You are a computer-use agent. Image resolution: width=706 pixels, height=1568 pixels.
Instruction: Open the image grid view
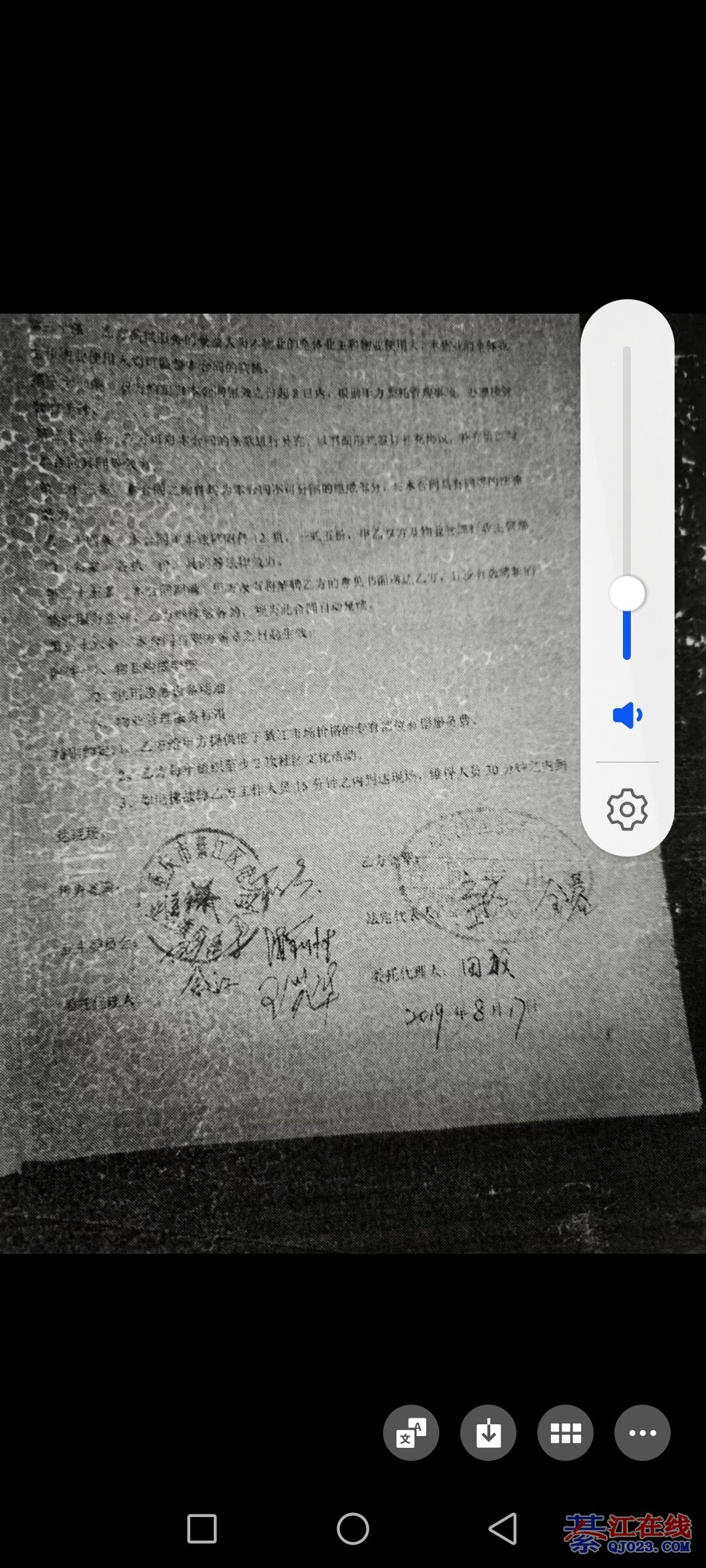point(565,1432)
